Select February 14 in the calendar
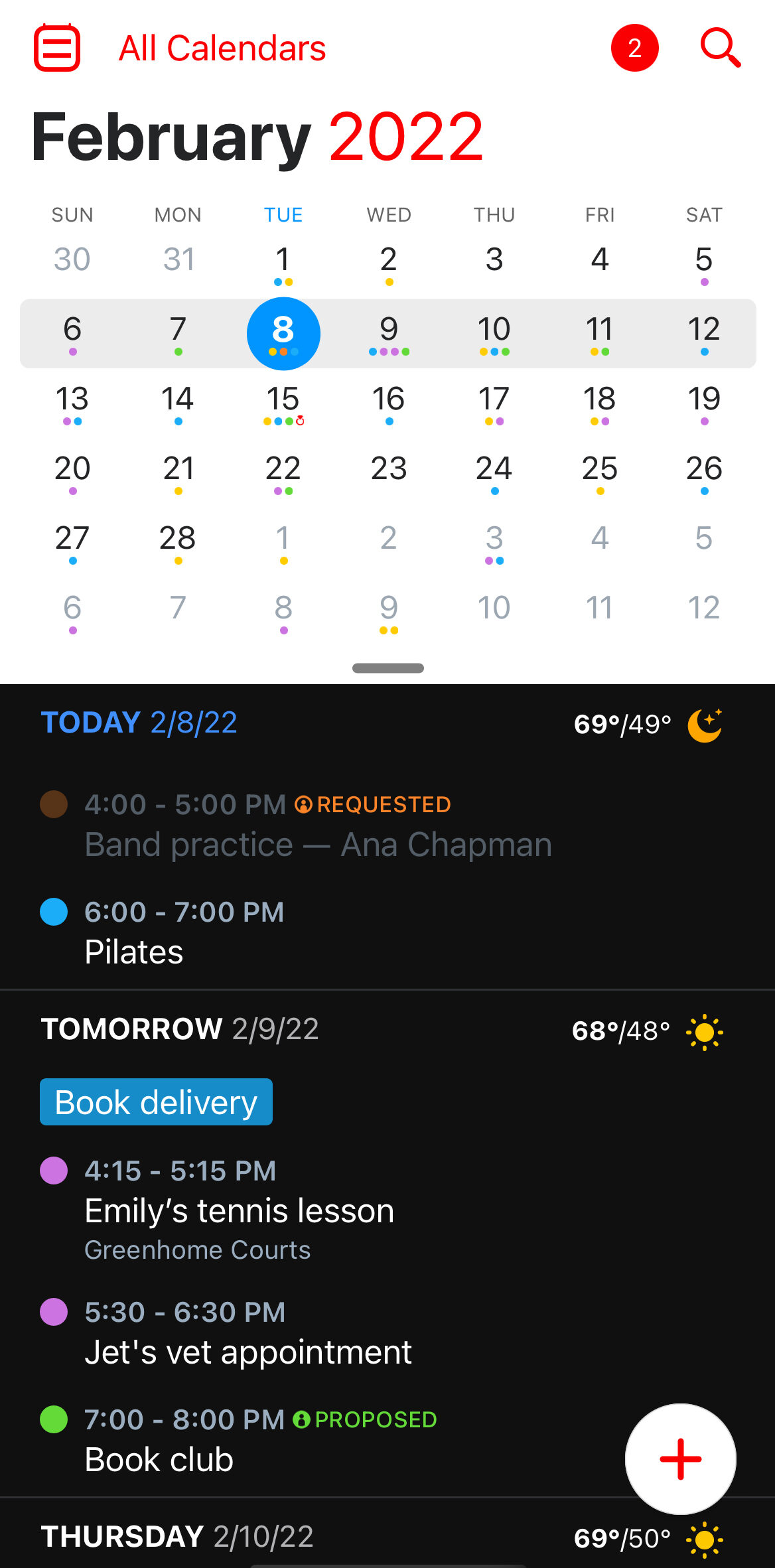This screenshot has height=1568, width=775. click(178, 403)
